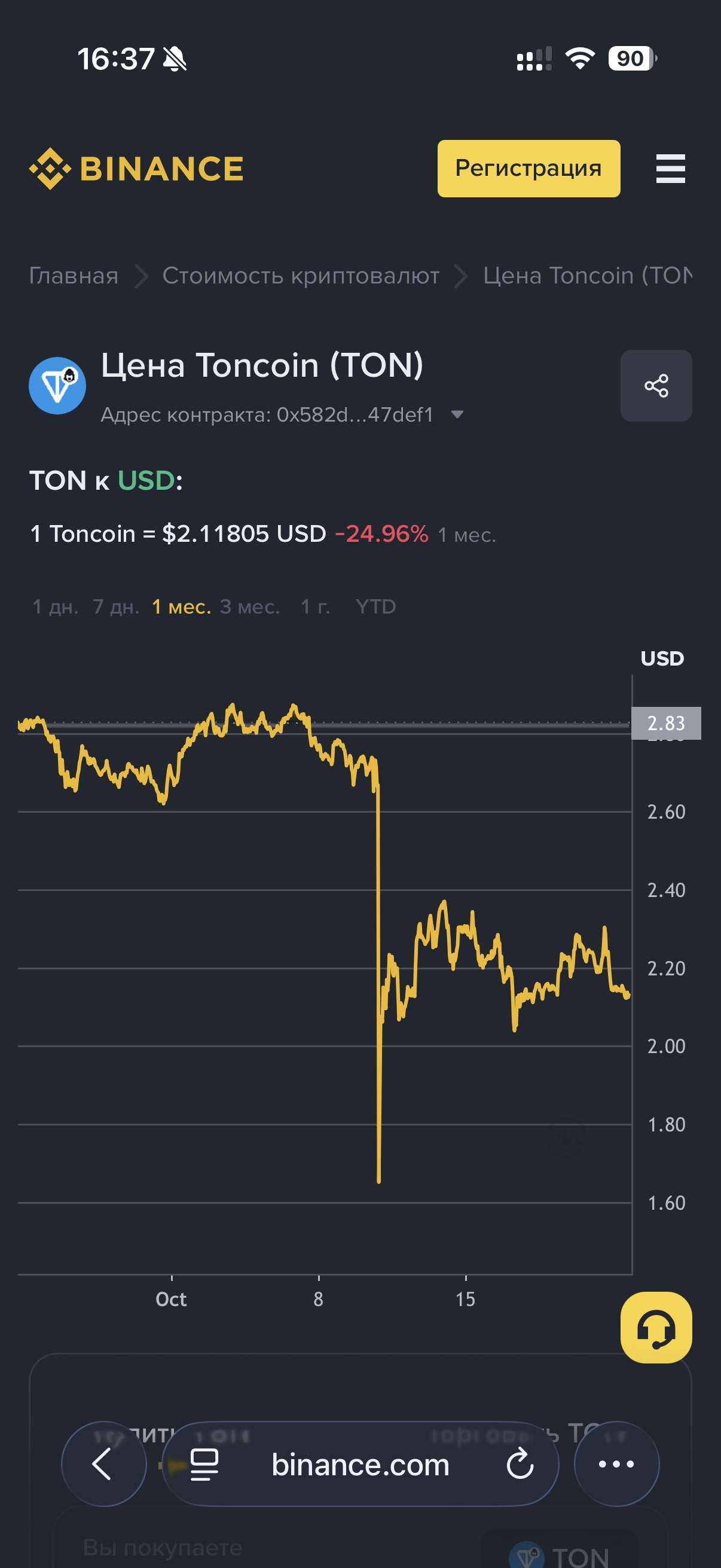721x1568 pixels.
Task: Open the support chat headset button
Action: 655,1327
